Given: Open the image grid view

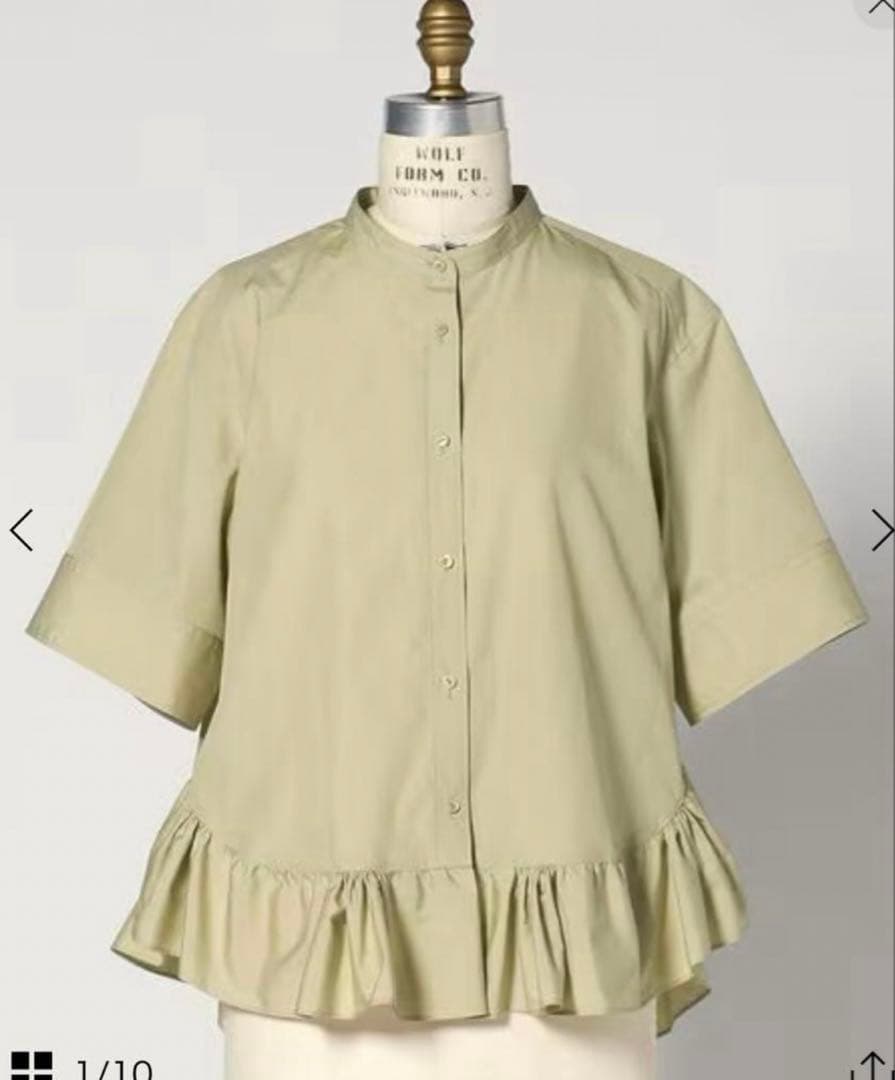Looking at the screenshot, I should click(x=32, y=1068).
